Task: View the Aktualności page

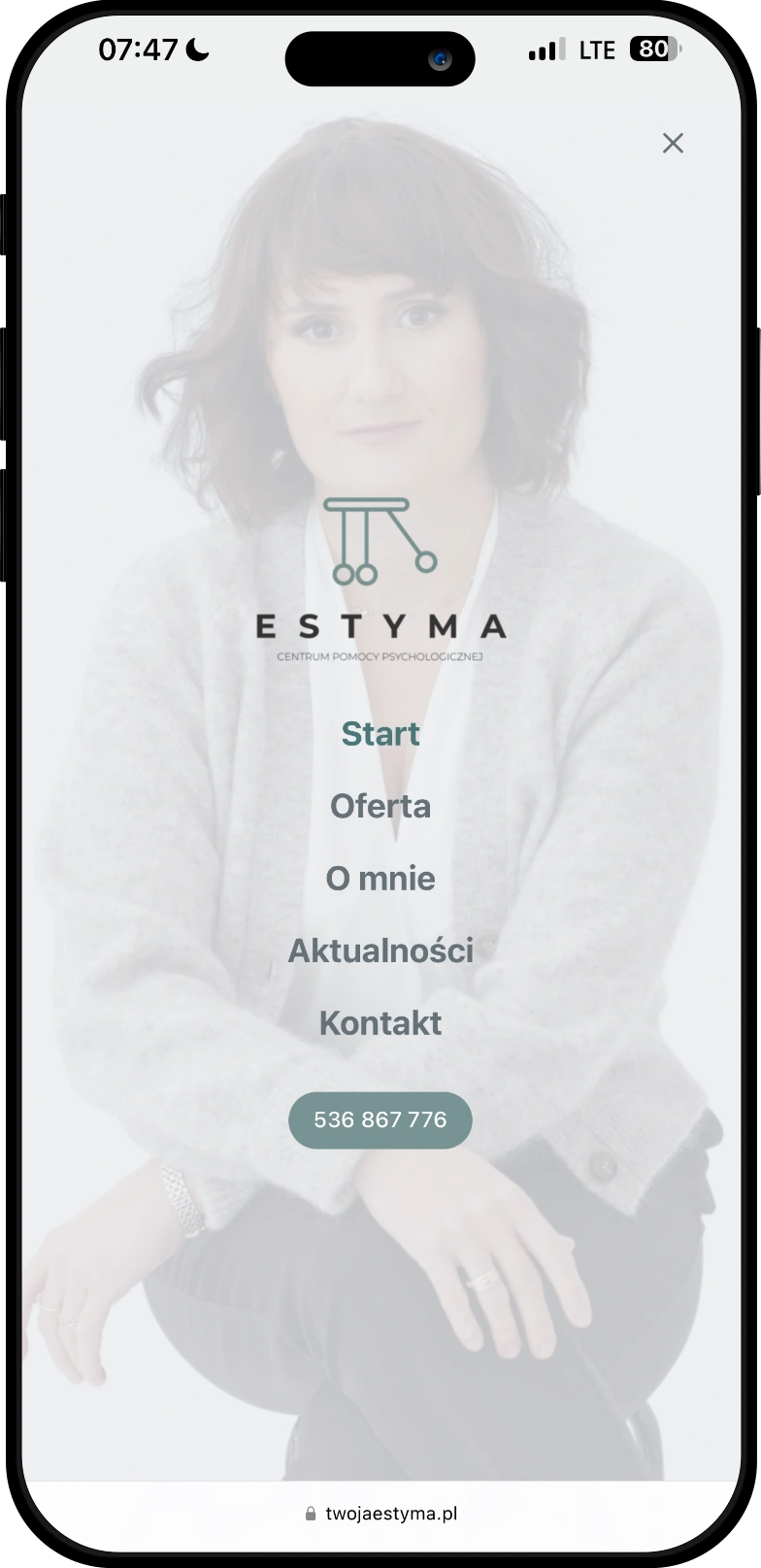Action: 380,951
